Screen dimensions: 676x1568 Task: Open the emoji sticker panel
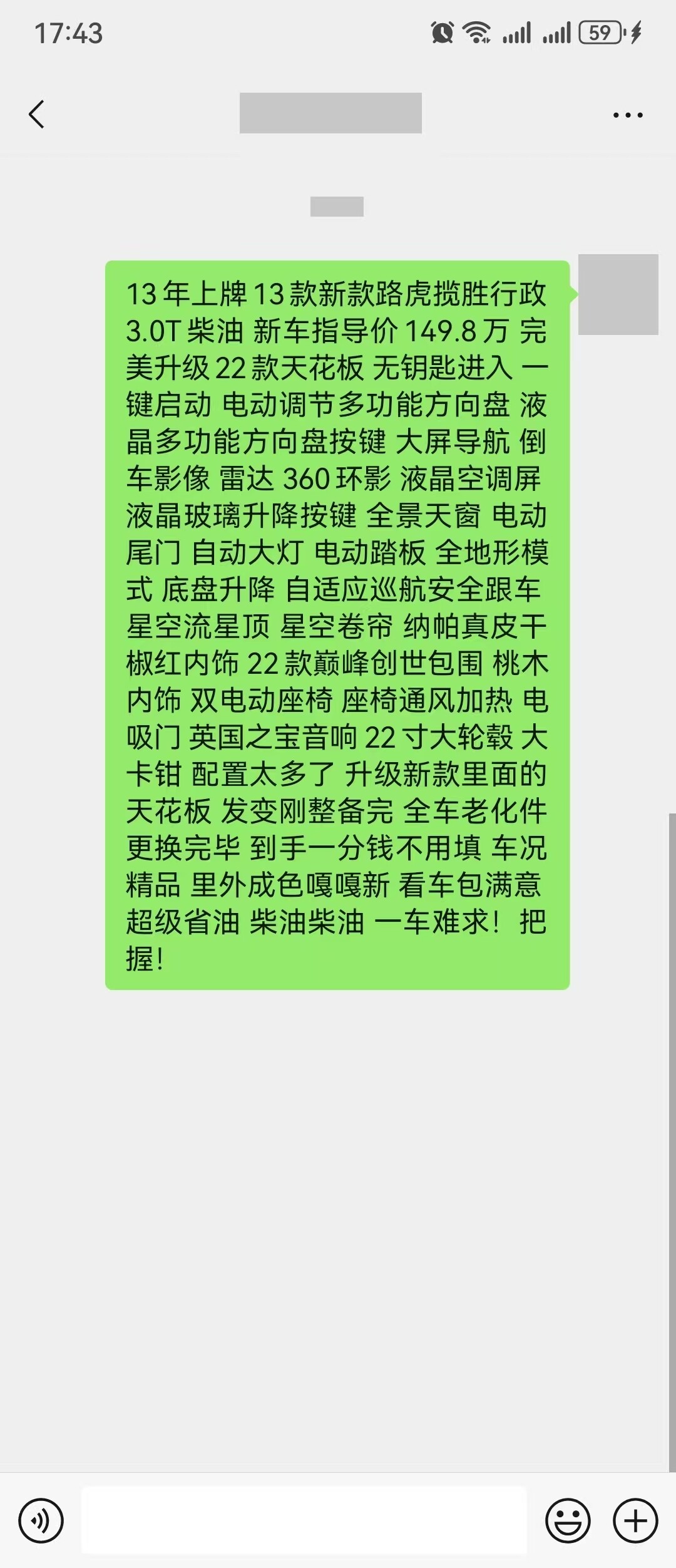[x=568, y=1520]
